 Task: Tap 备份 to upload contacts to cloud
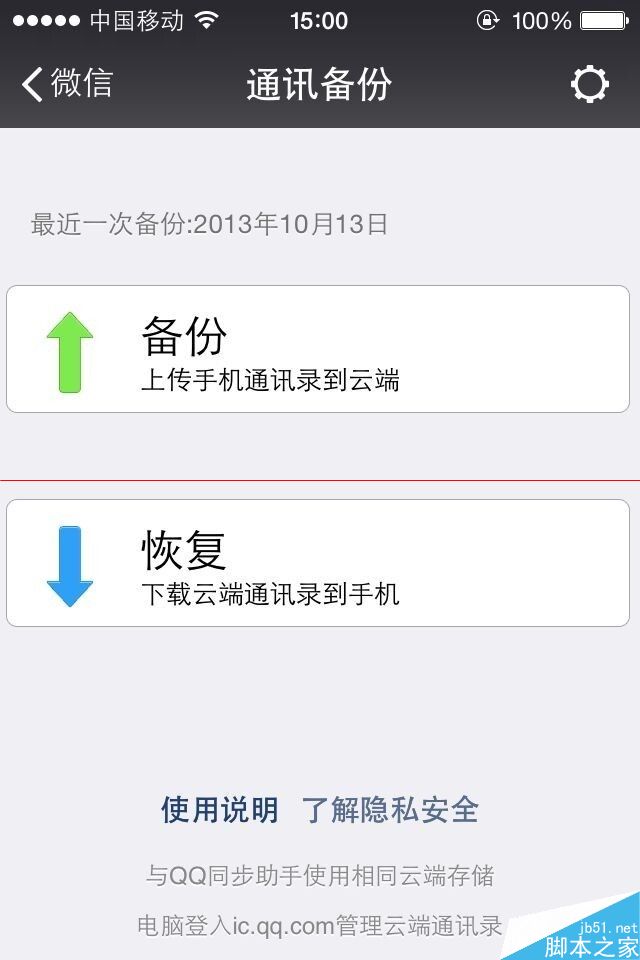pyautogui.click(x=318, y=349)
